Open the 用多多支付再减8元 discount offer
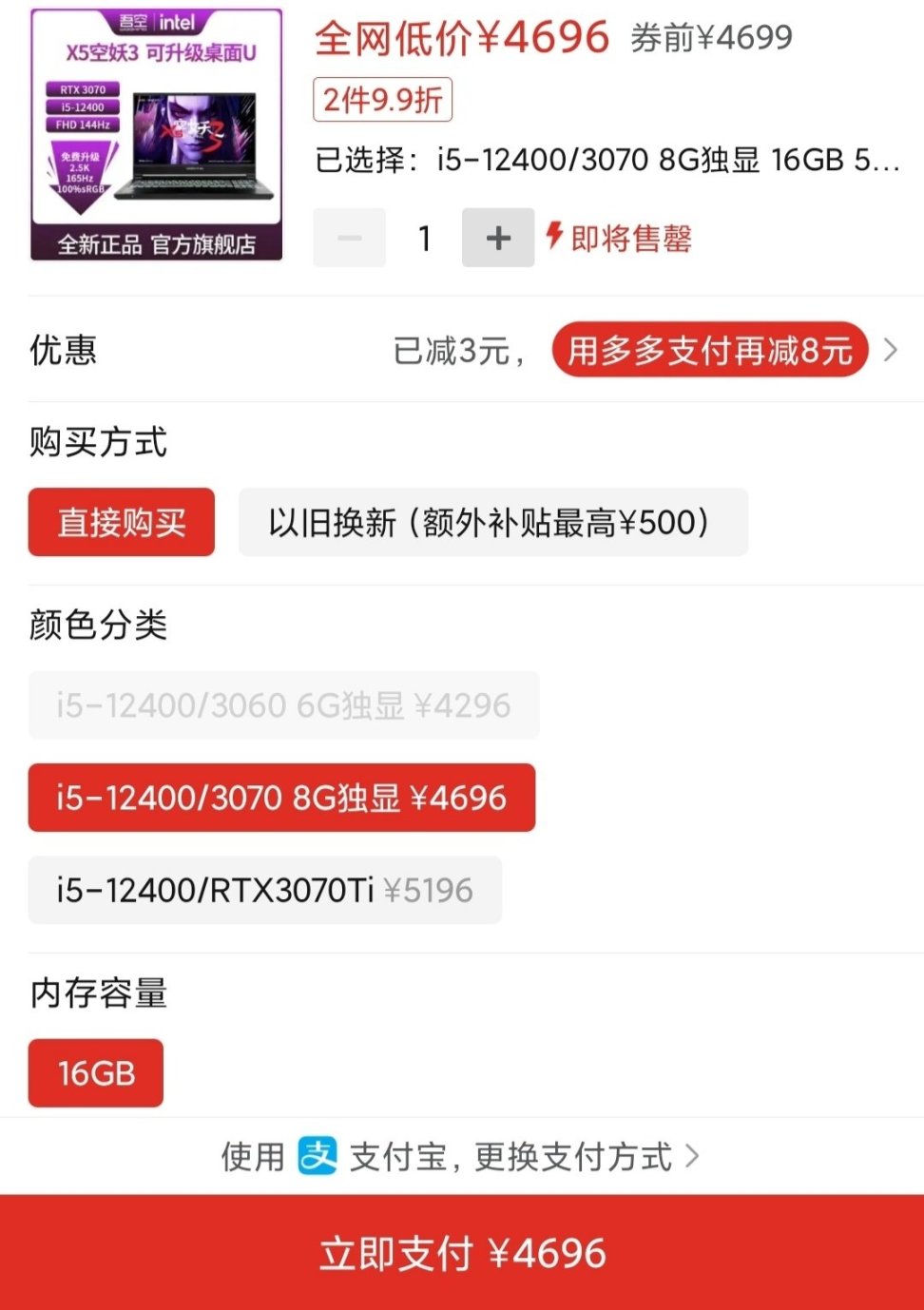This screenshot has height=1310, width=924. [x=709, y=351]
